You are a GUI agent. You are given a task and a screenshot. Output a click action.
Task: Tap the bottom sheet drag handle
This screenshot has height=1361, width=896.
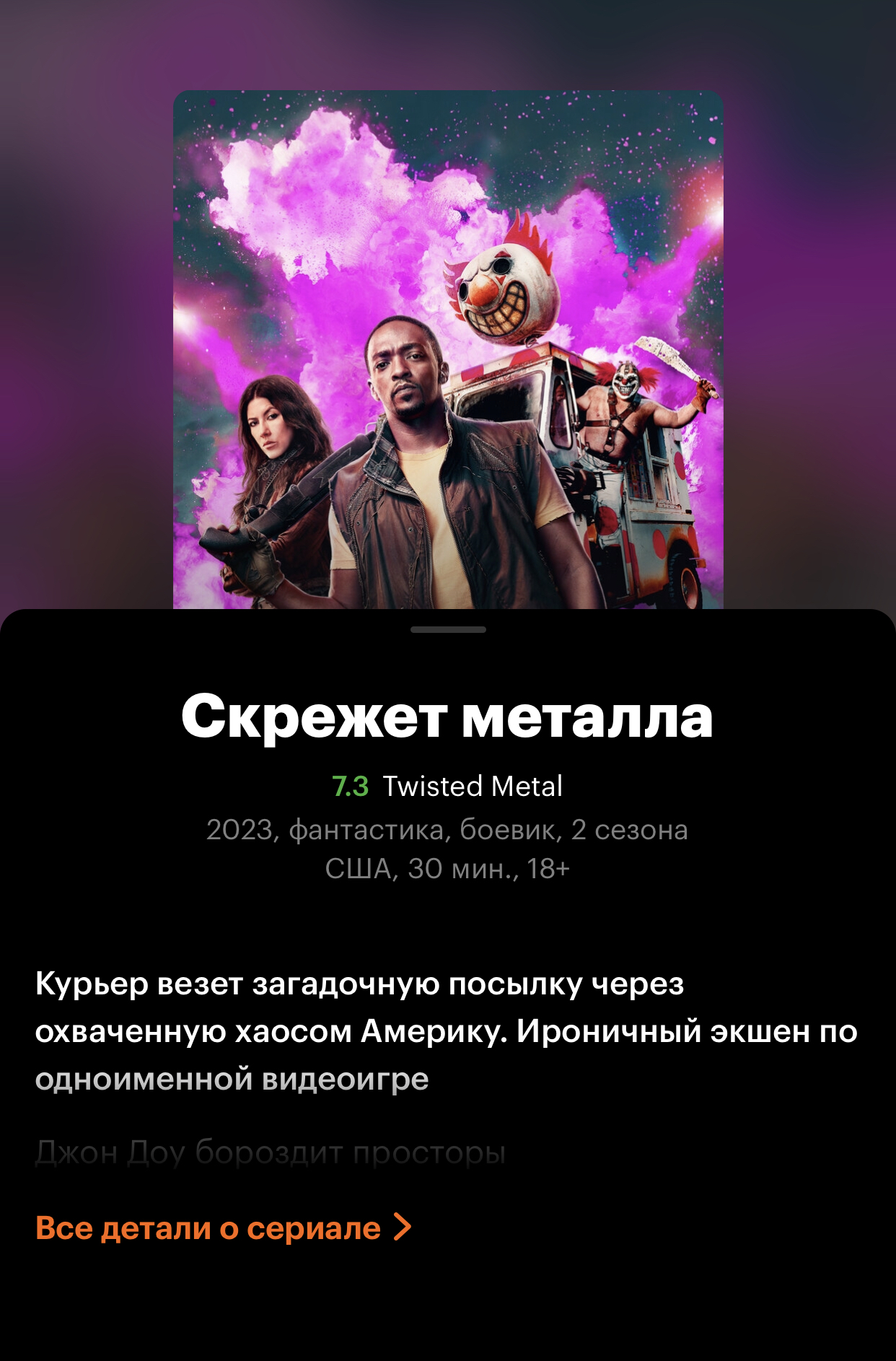(448, 629)
